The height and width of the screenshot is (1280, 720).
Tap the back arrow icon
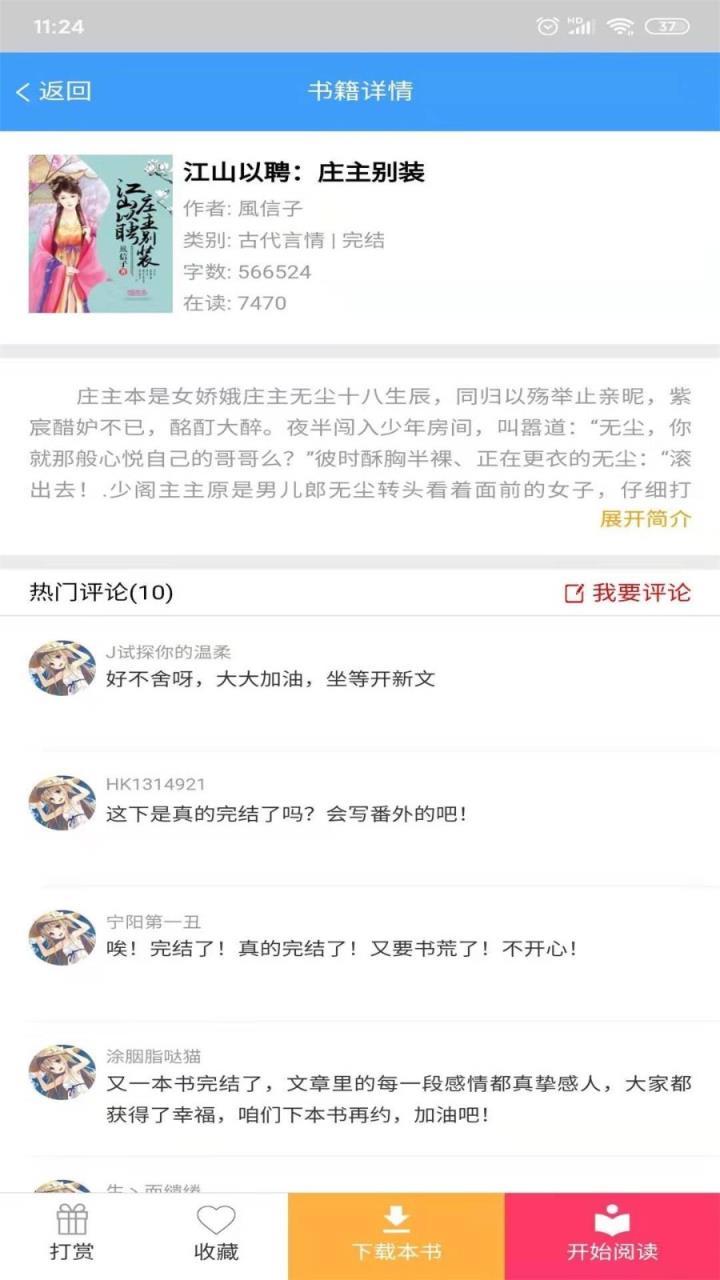[x=22, y=90]
